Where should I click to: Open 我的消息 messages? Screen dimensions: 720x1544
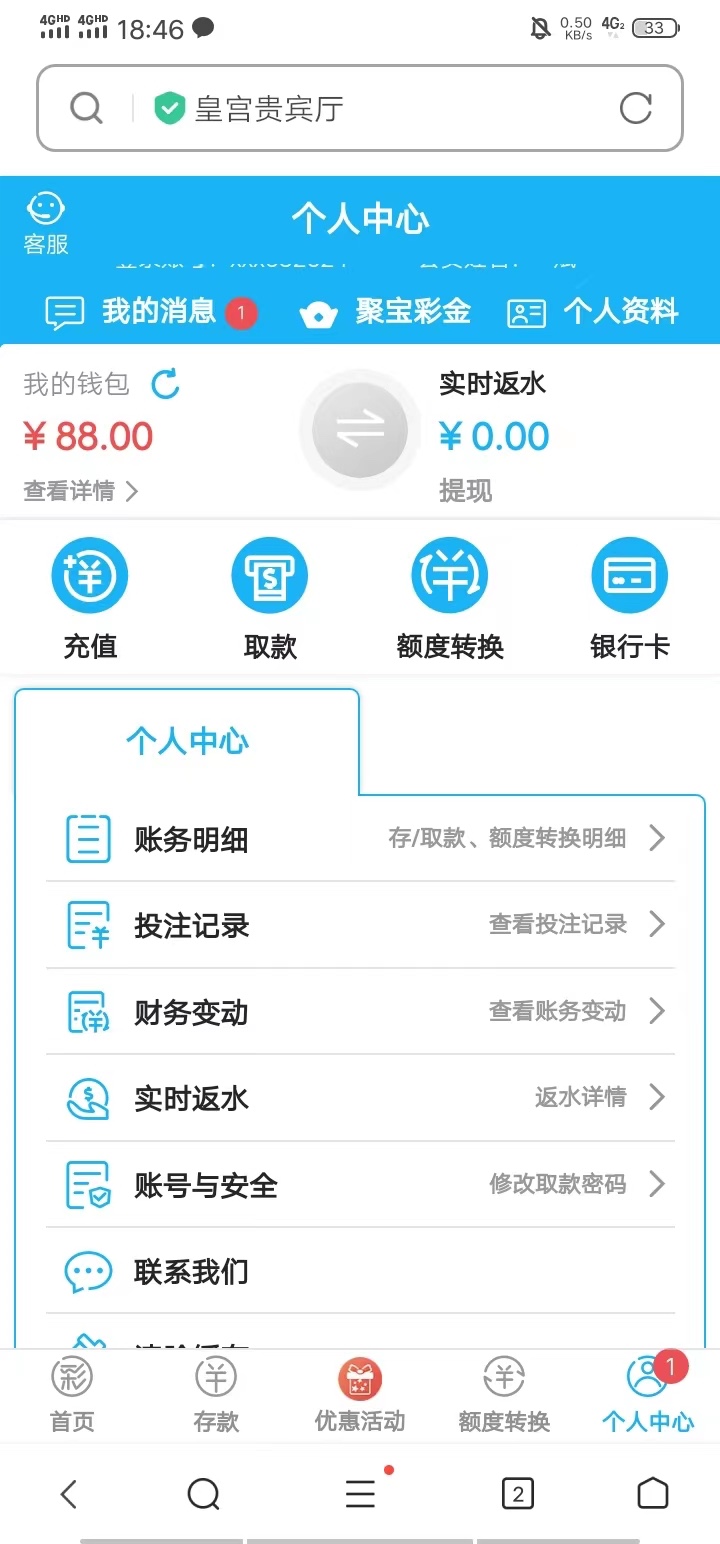pyautogui.click(x=150, y=312)
